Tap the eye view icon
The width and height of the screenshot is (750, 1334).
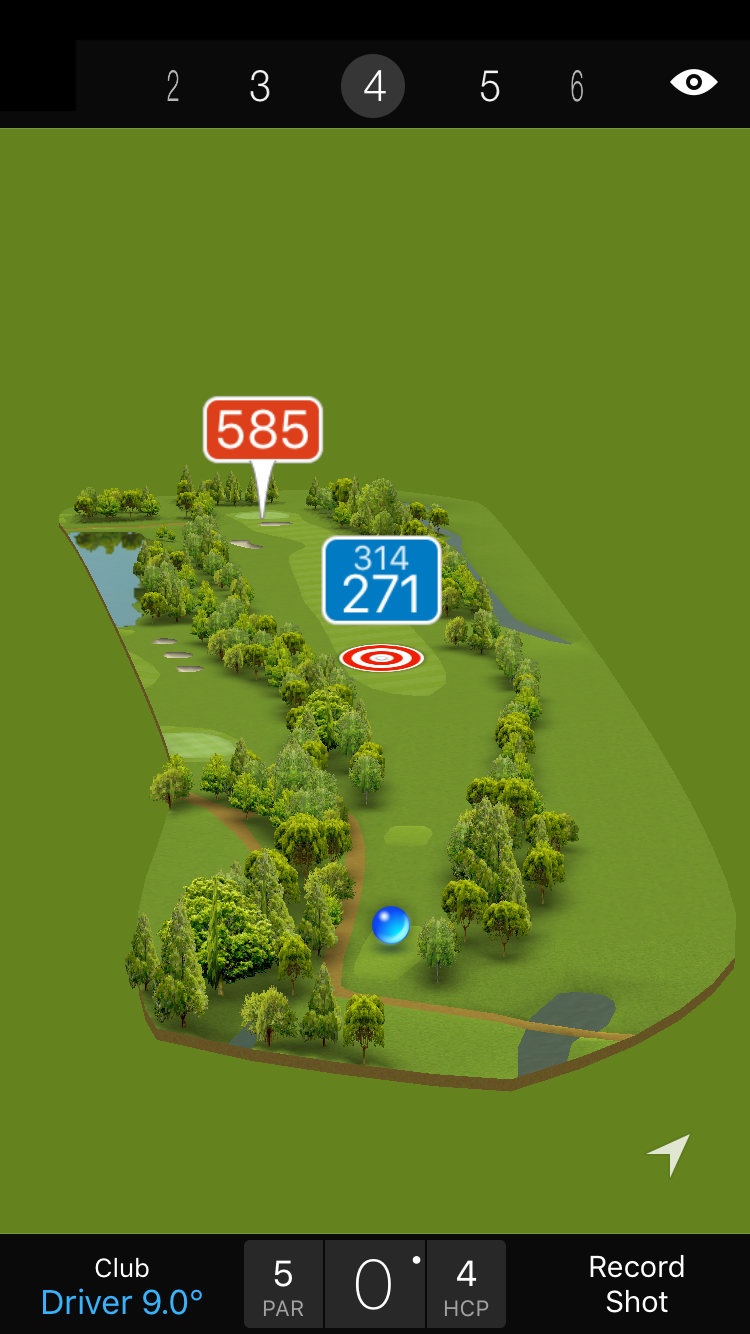[x=693, y=83]
